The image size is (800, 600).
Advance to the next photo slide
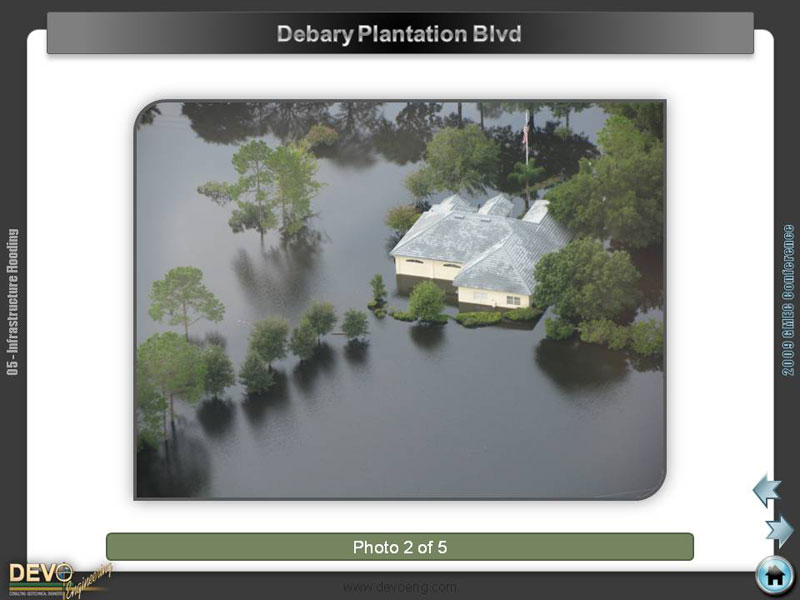[x=779, y=530]
